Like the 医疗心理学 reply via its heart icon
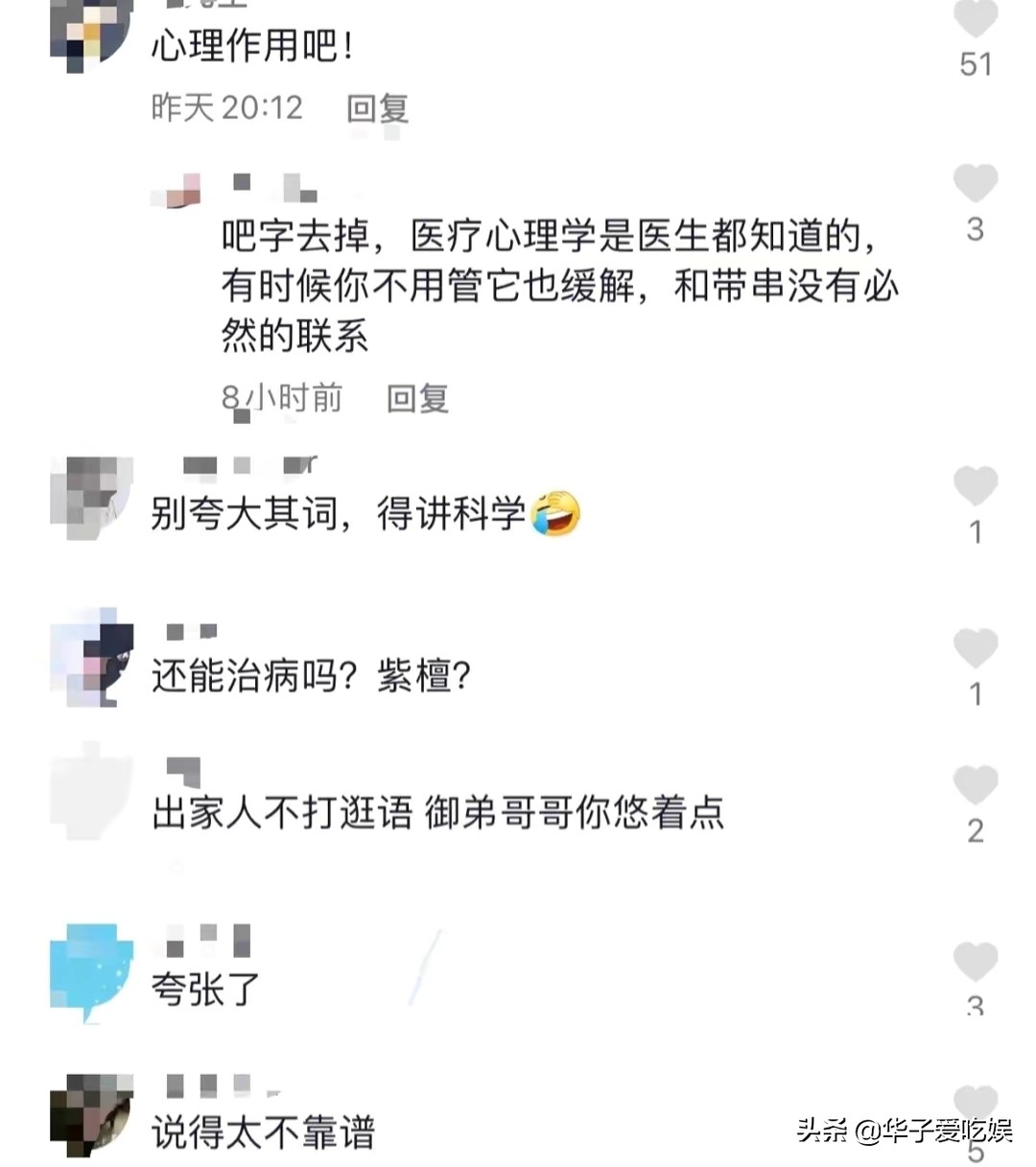Image resolution: width=1036 pixels, height=1167 pixels. pos(977,184)
